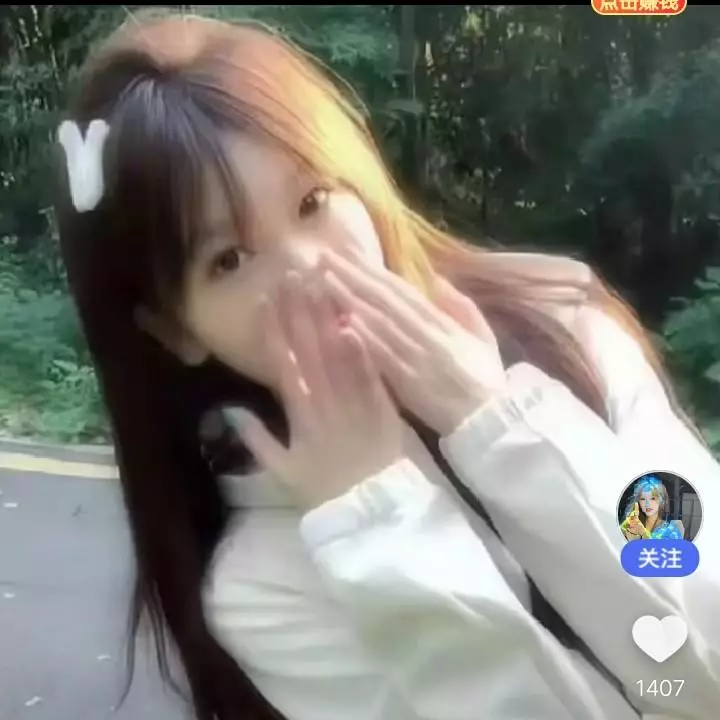Open the video creator's avatar profile
Image resolution: width=720 pixels, height=720 pixels.
tap(659, 508)
